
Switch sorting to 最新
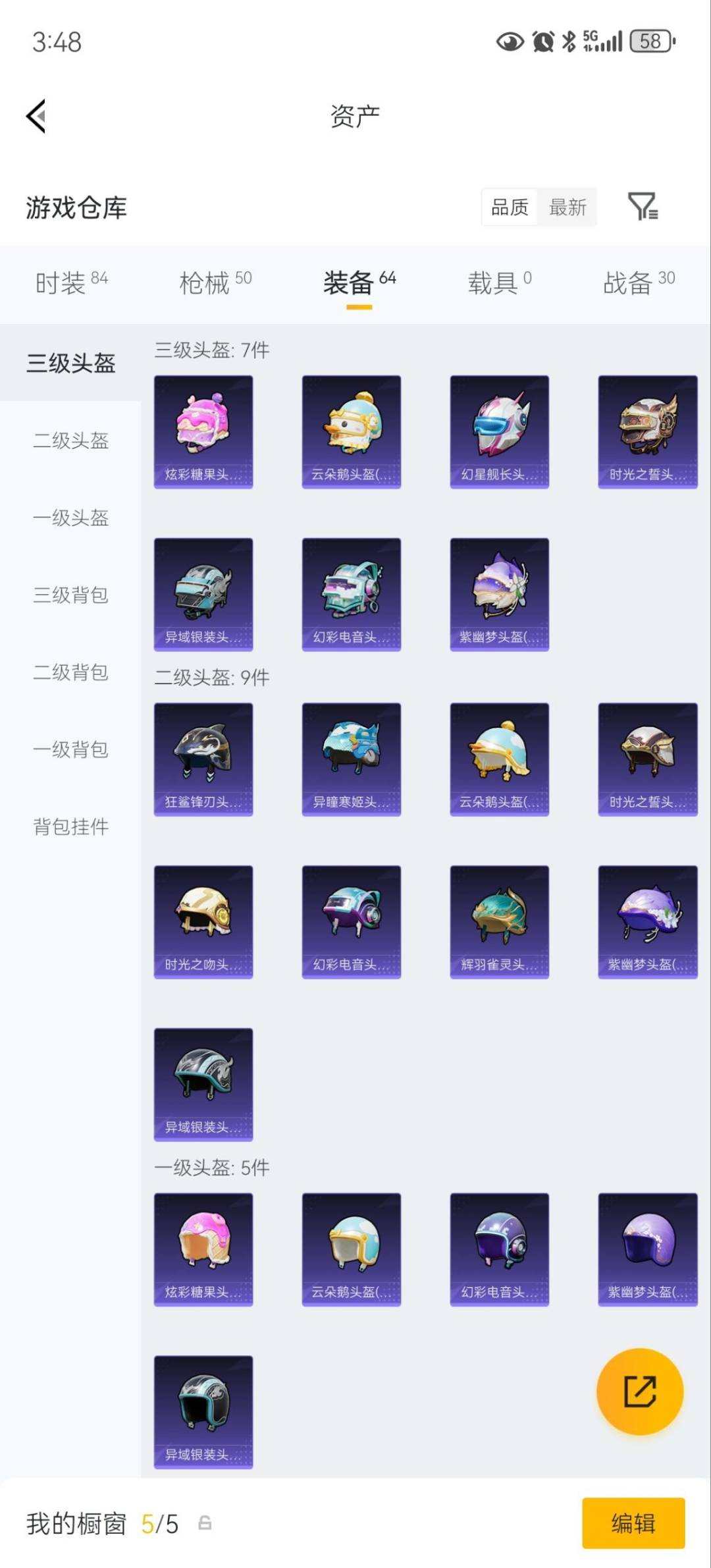(567, 207)
